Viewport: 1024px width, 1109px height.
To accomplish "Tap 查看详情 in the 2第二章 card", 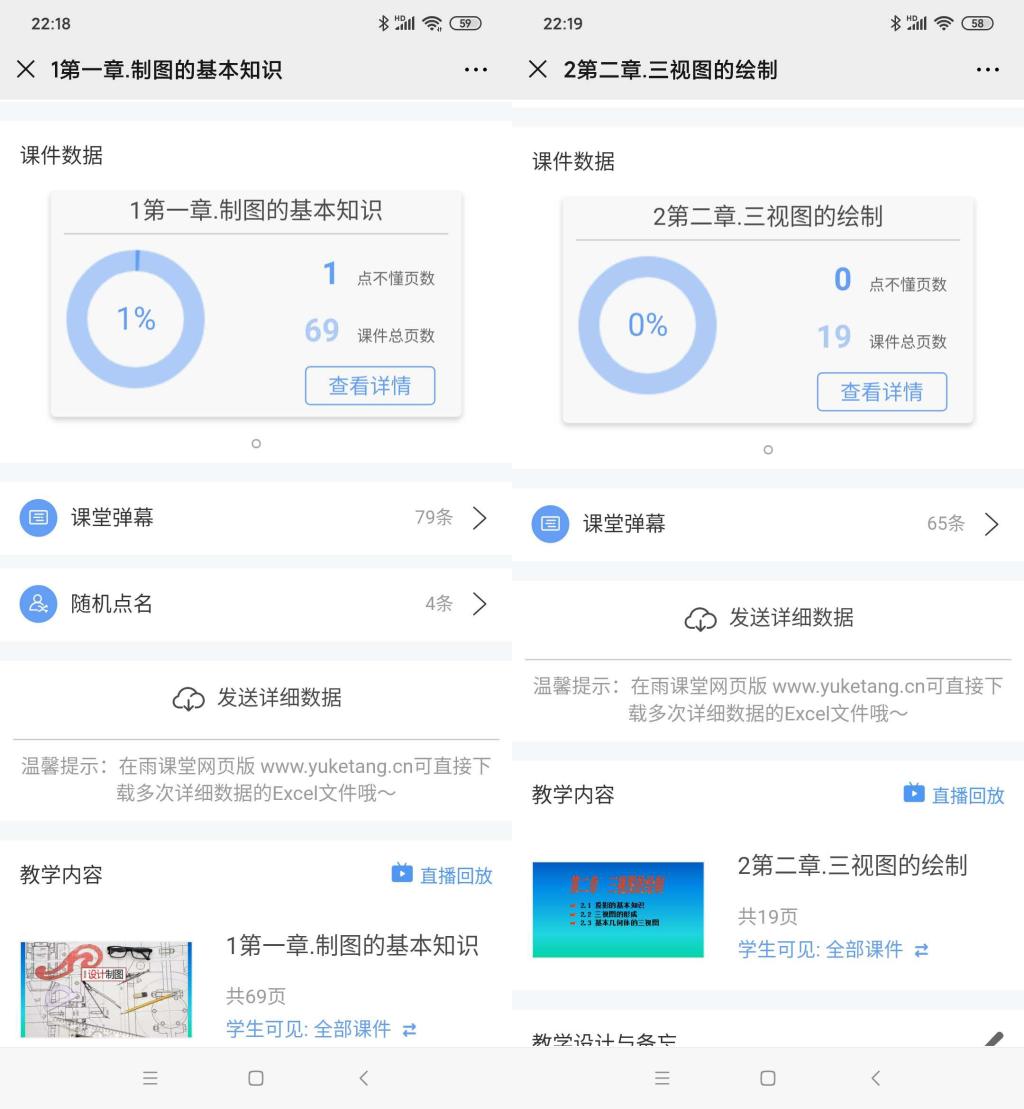I will click(x=881, y=391).
